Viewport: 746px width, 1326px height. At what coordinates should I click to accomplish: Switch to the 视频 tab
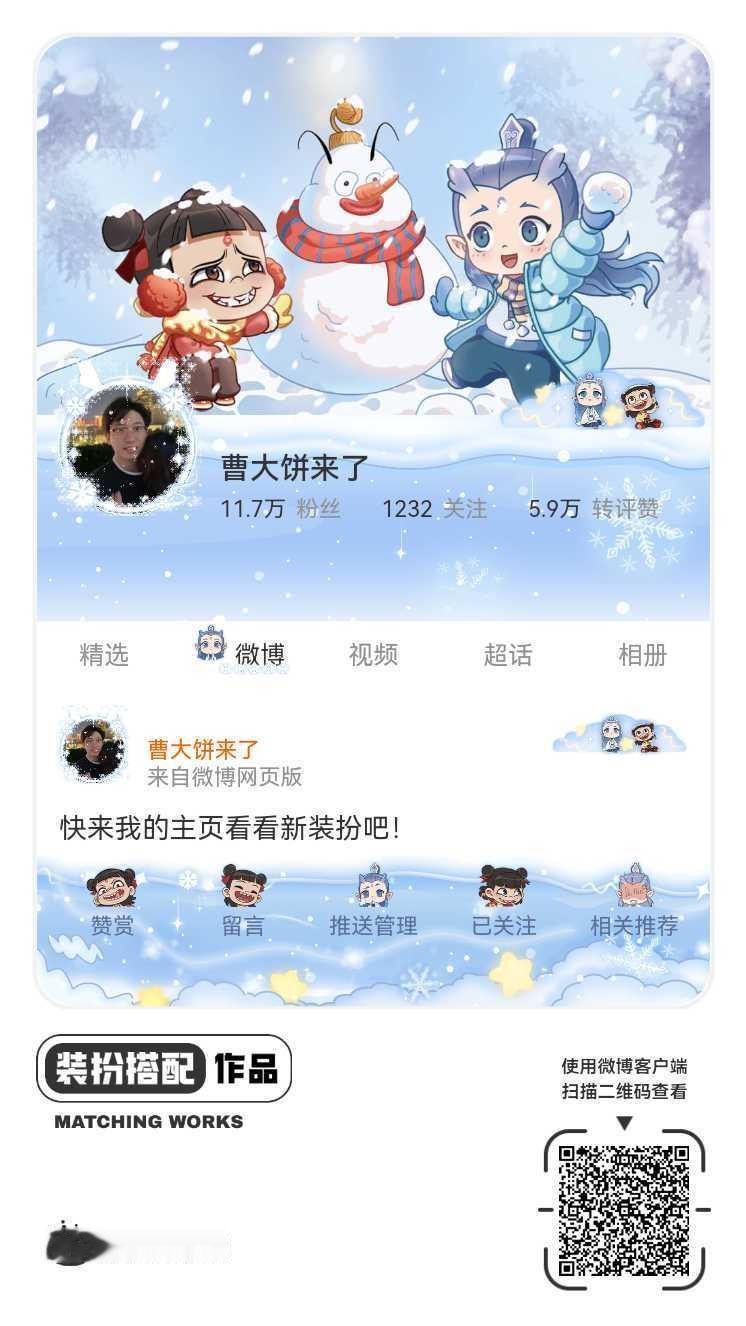click(x=373, y=655)
